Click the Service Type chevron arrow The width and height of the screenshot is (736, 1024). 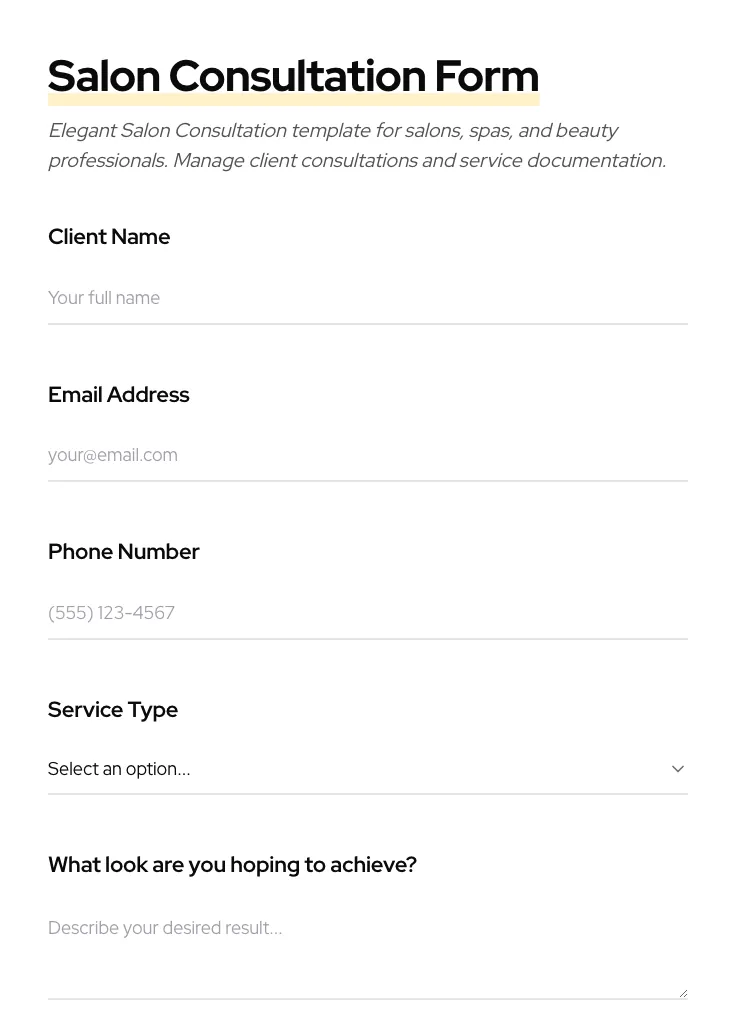point(678,769)
